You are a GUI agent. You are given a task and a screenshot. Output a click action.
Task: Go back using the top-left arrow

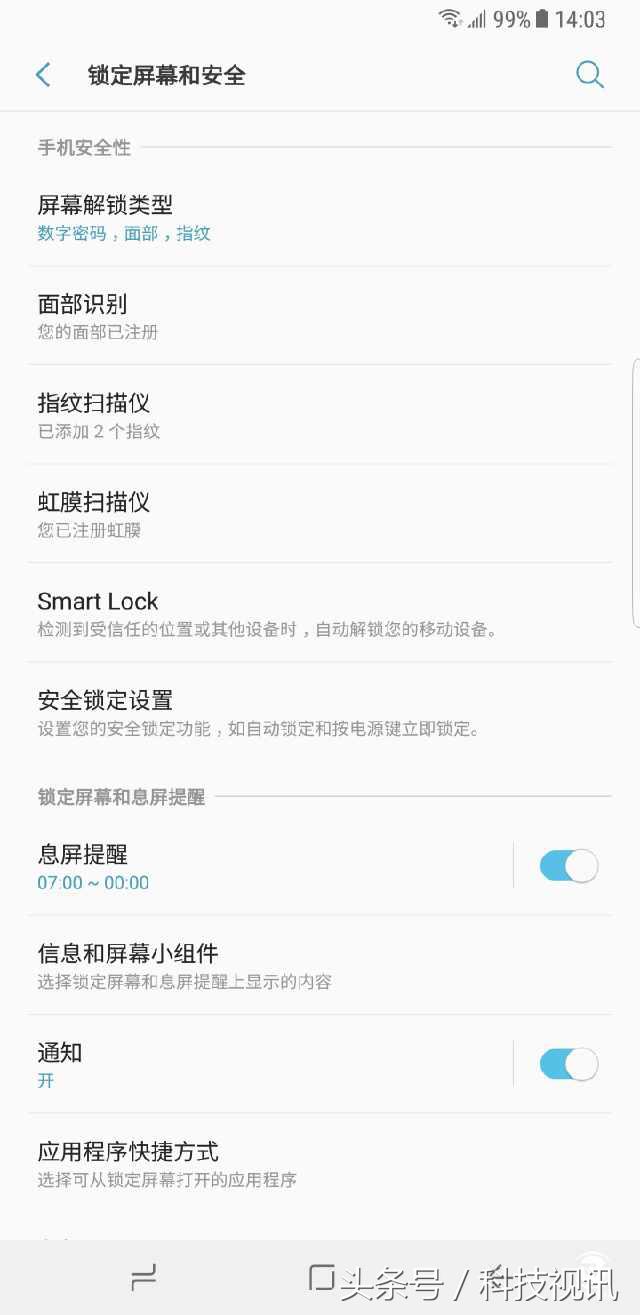[x=43, y=75]
